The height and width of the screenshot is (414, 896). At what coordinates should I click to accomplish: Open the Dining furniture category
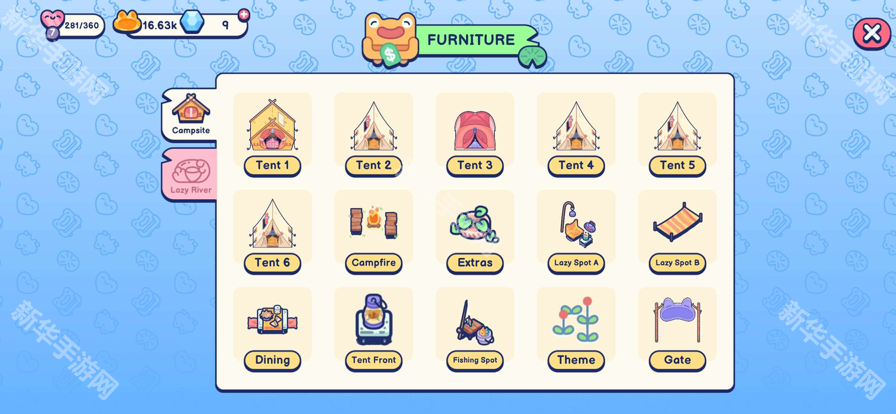coord(272,329)
